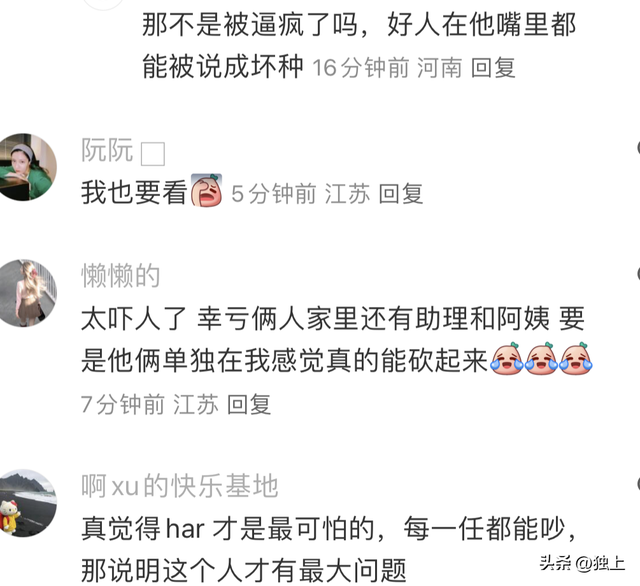
Task: Tap the username 懒懒的
Action: (x=120, y=276)
